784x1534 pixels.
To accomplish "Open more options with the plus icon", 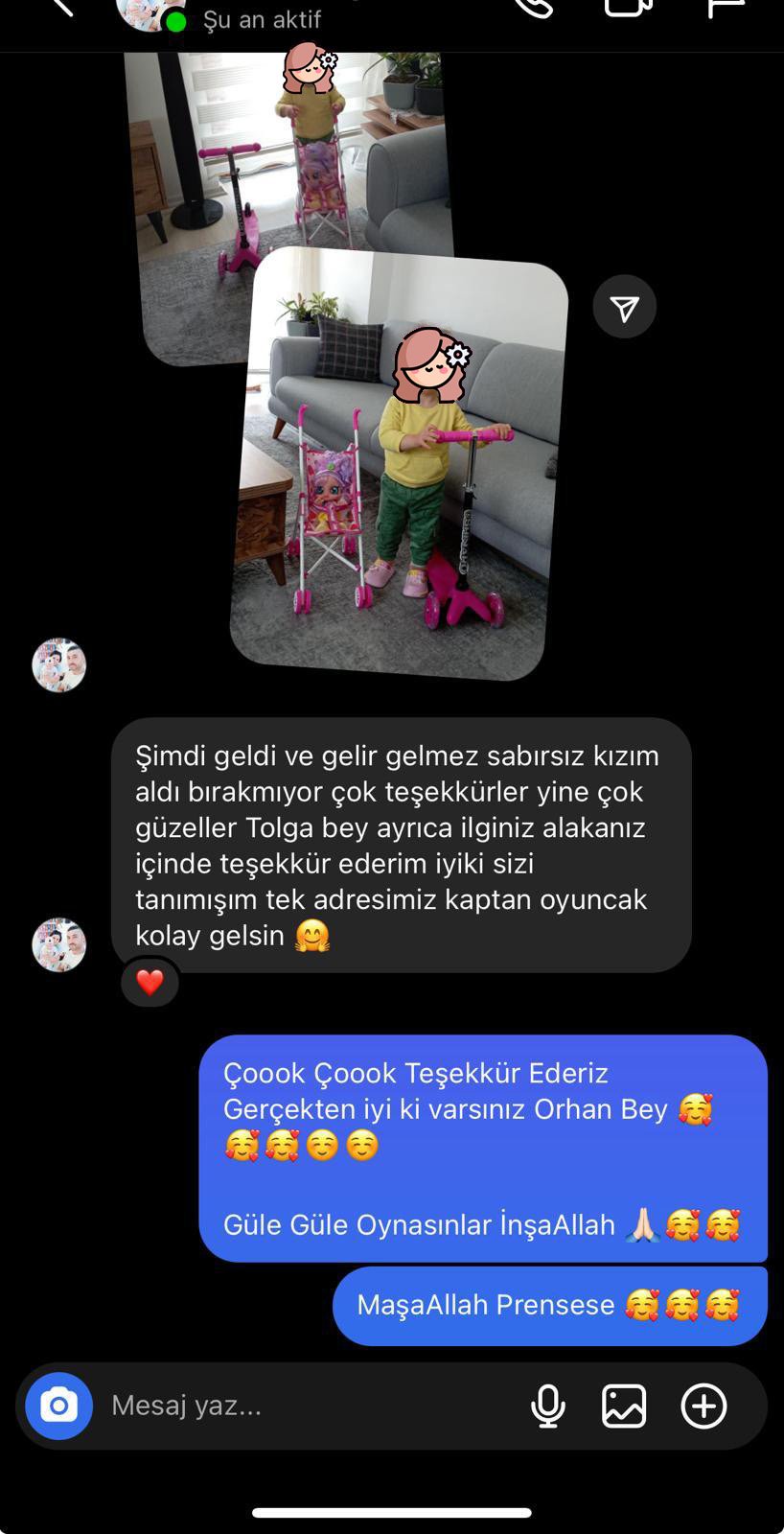I will coord(703,1406).
